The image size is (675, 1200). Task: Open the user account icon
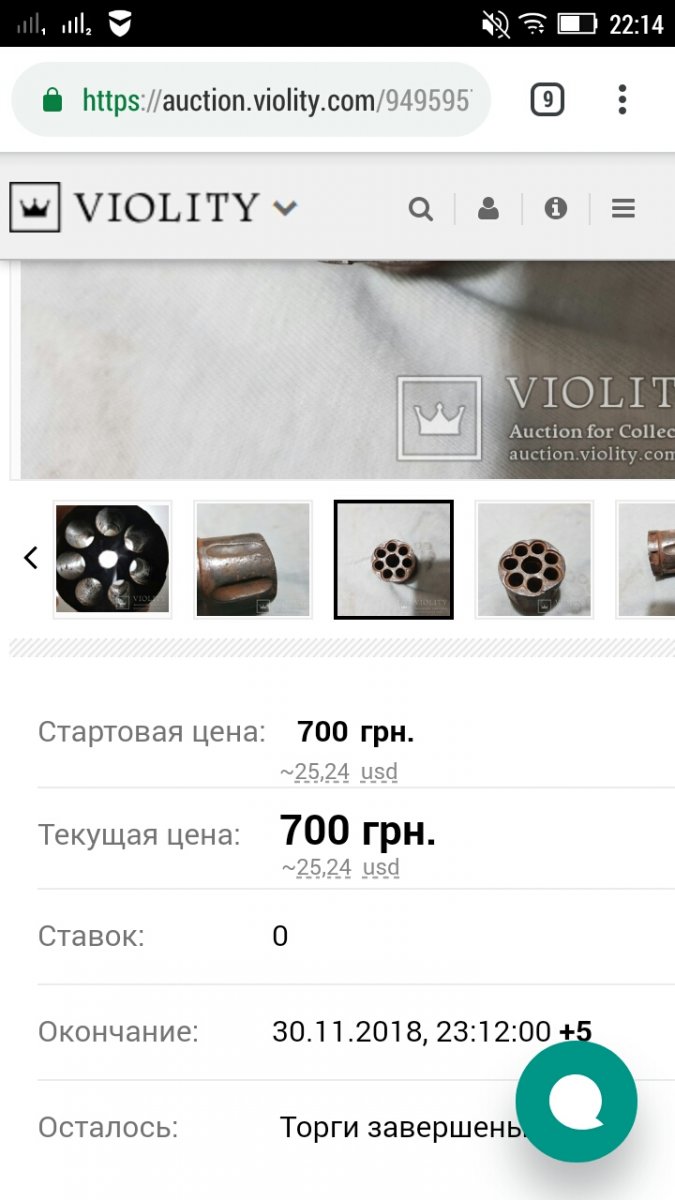coord(488,209)
